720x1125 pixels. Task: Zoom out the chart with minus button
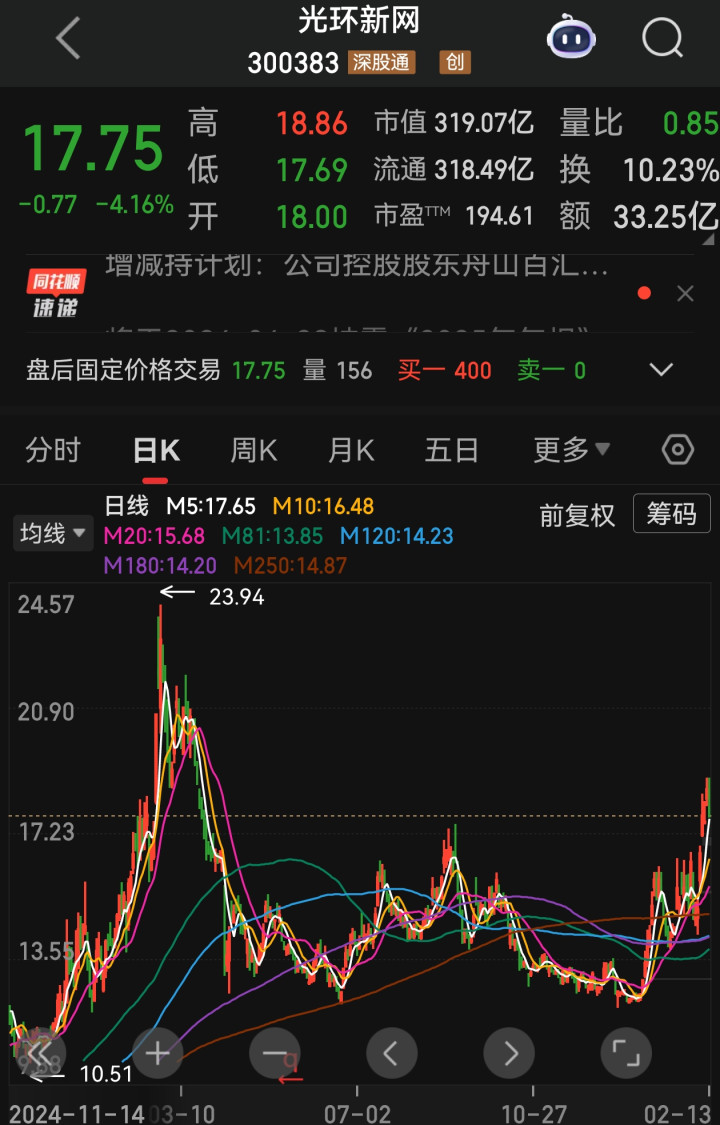(x=274, y=1053)
